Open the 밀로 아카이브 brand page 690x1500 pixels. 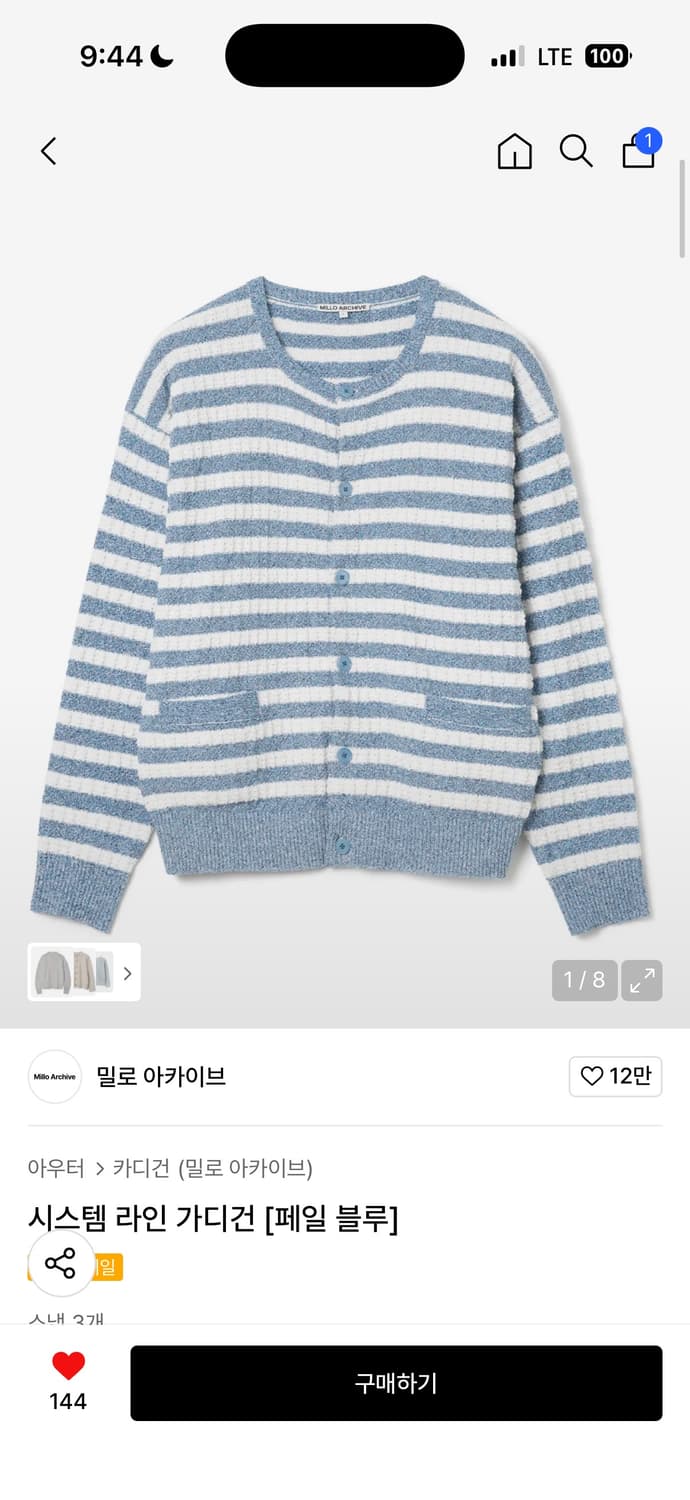pyautogui.click(x=160, y=1076)
